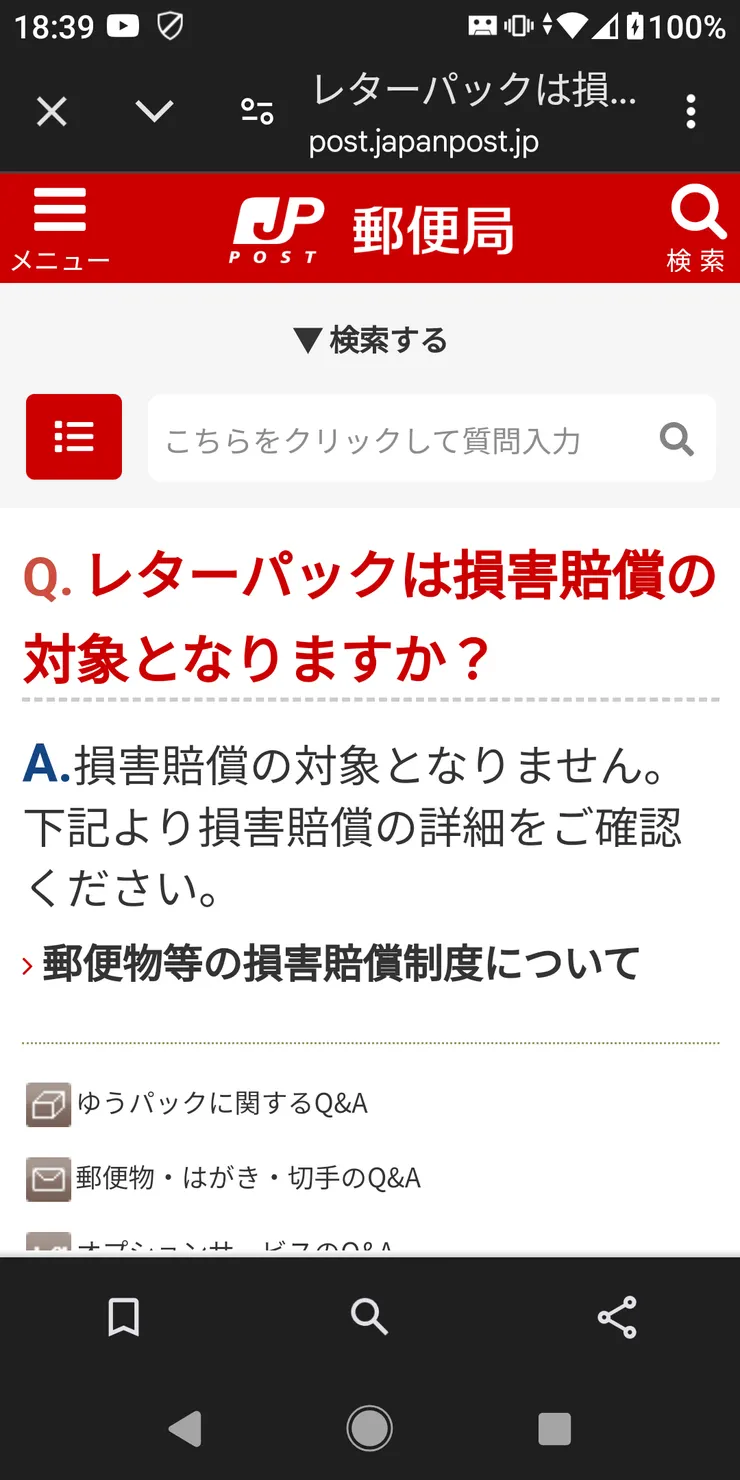Close the browser custom tab
740x1480 pixels.
click(51, 112)
